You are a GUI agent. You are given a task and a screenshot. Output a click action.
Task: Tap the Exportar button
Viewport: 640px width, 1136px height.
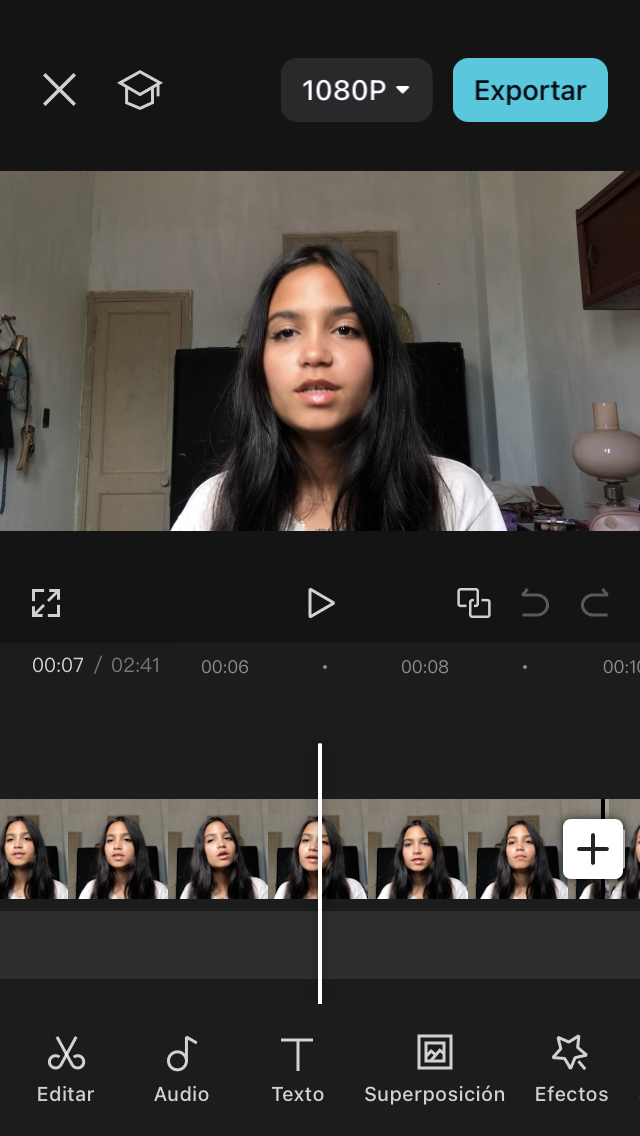click(530, 90)
